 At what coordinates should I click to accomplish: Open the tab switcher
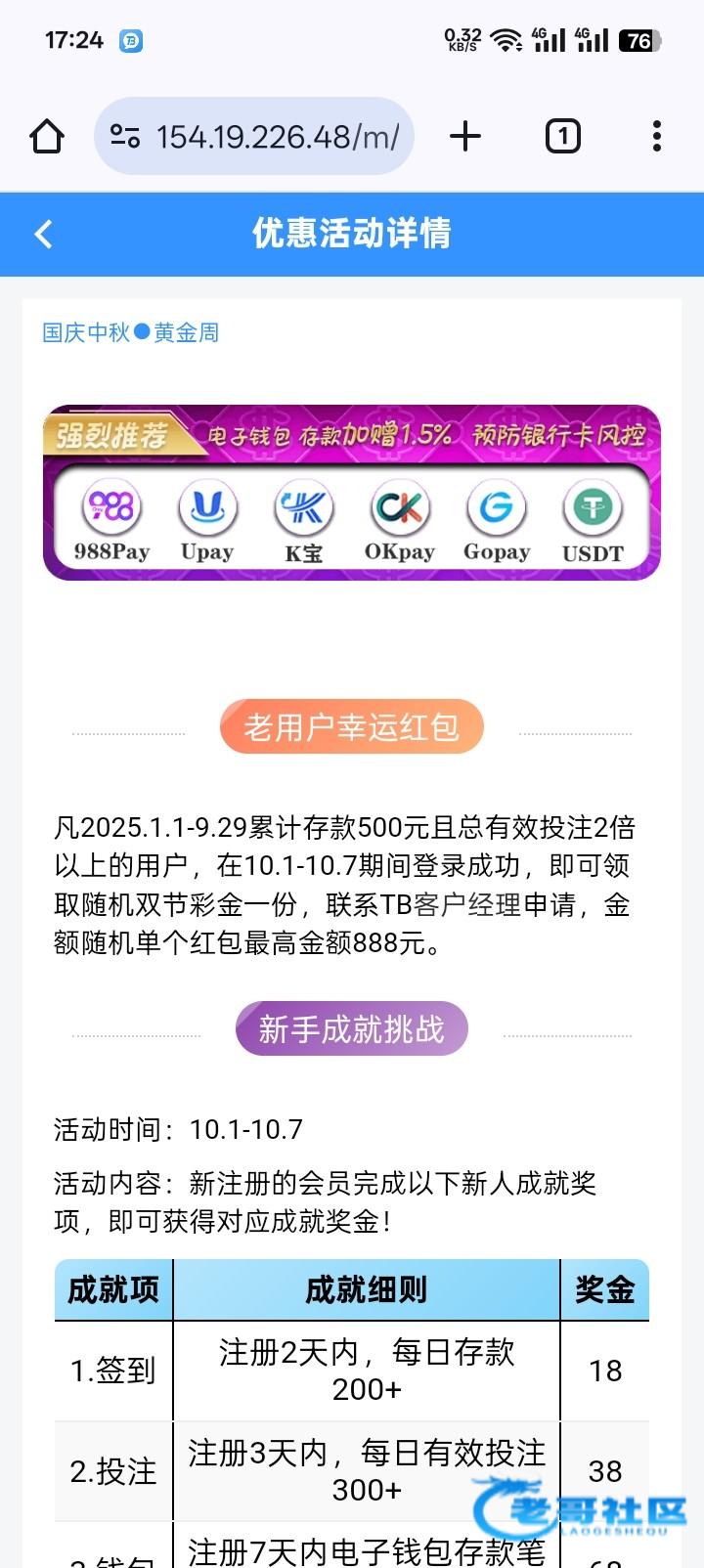[562, 137]
